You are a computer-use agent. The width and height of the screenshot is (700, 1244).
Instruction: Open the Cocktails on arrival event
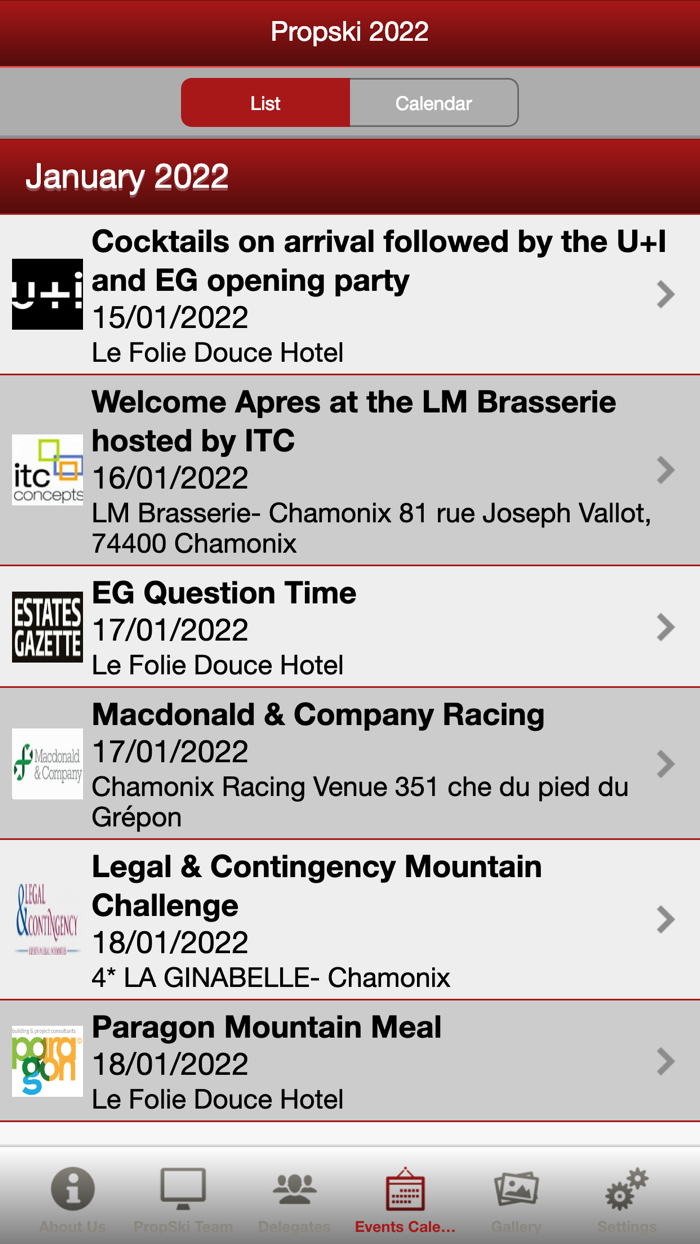click(x=350, y=295)
